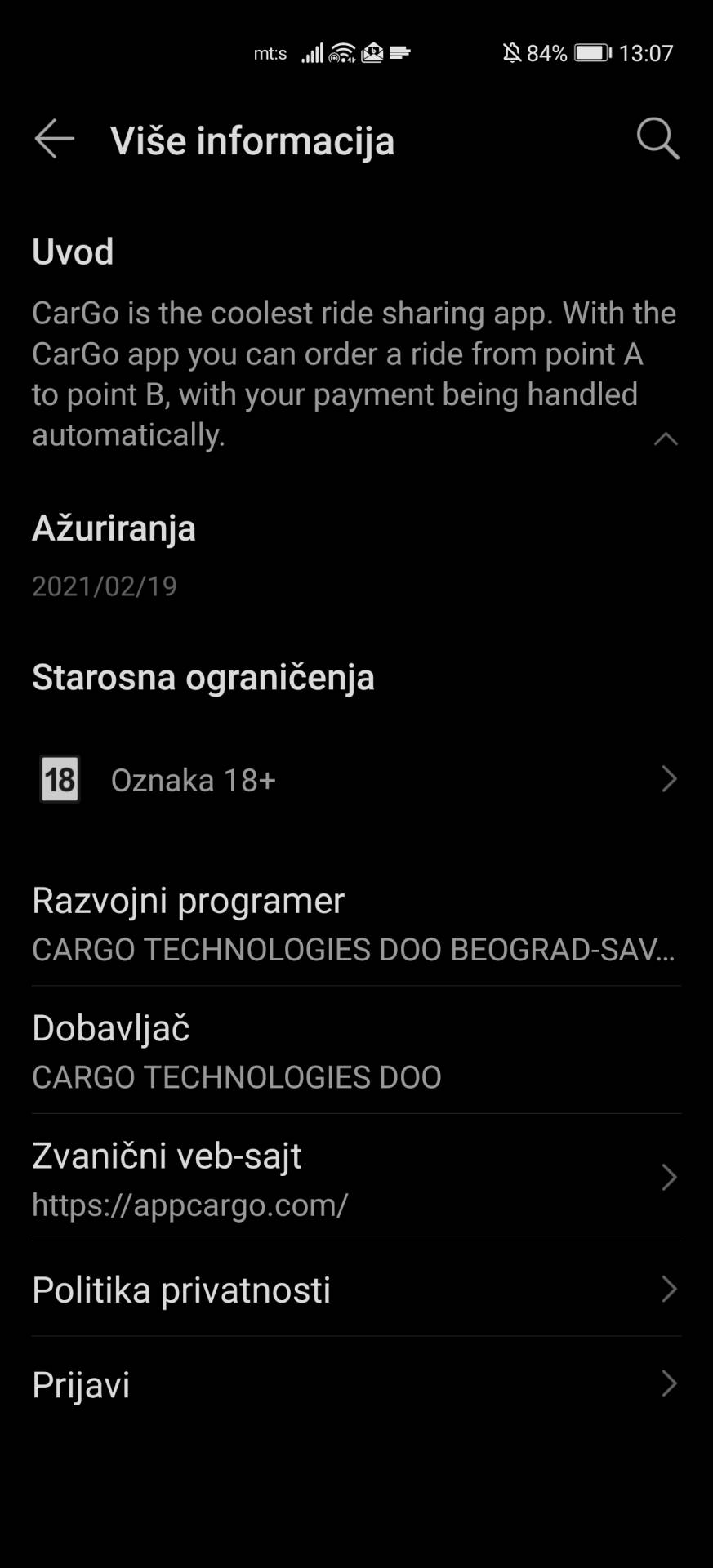Screen dimensions: 713x1568
Task: Tap the Starosna ograničenja section heading
Action: 203,677
